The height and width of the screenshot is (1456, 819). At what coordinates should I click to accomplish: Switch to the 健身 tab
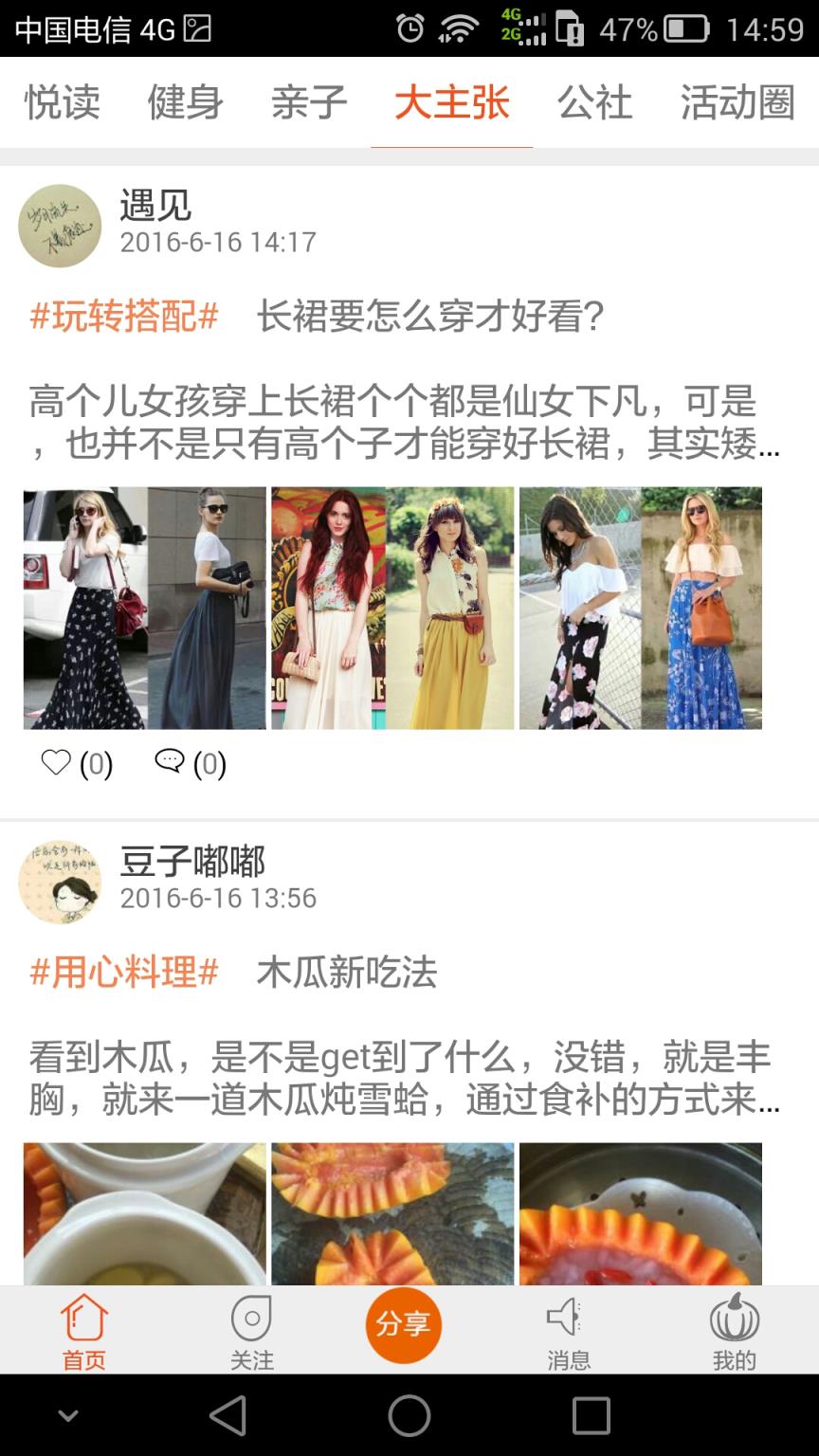186,102
